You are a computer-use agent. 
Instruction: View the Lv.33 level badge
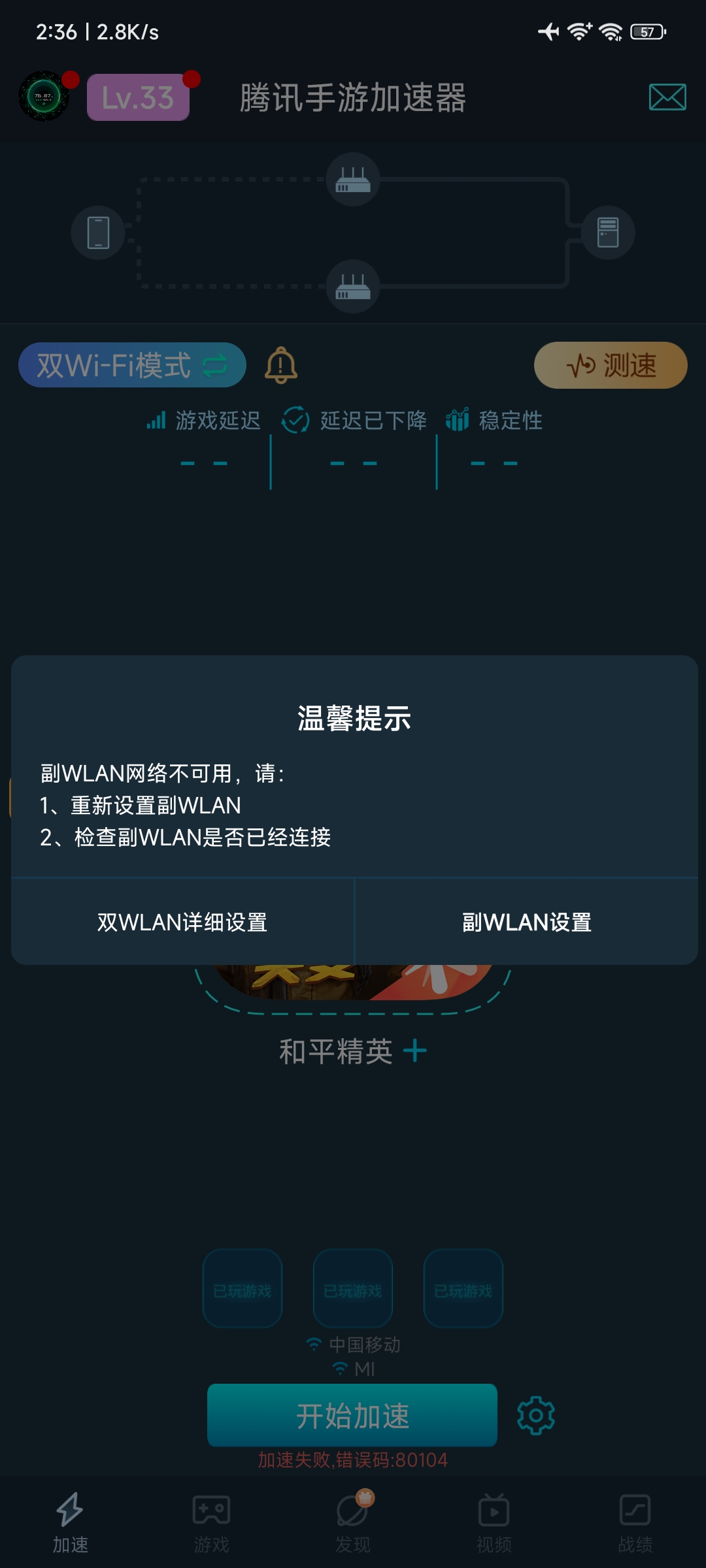[138, 97]
